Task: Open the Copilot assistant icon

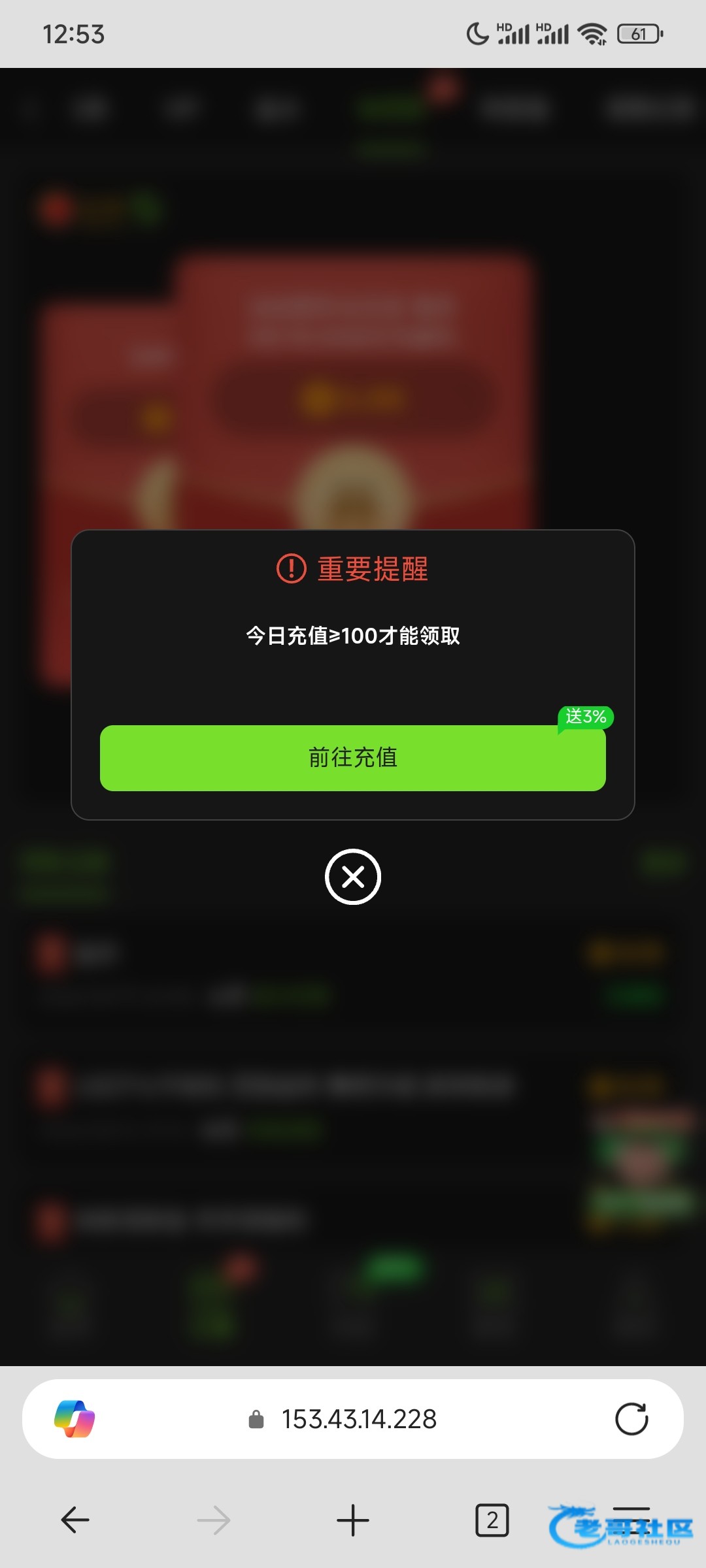Action: coord(75,1419)
